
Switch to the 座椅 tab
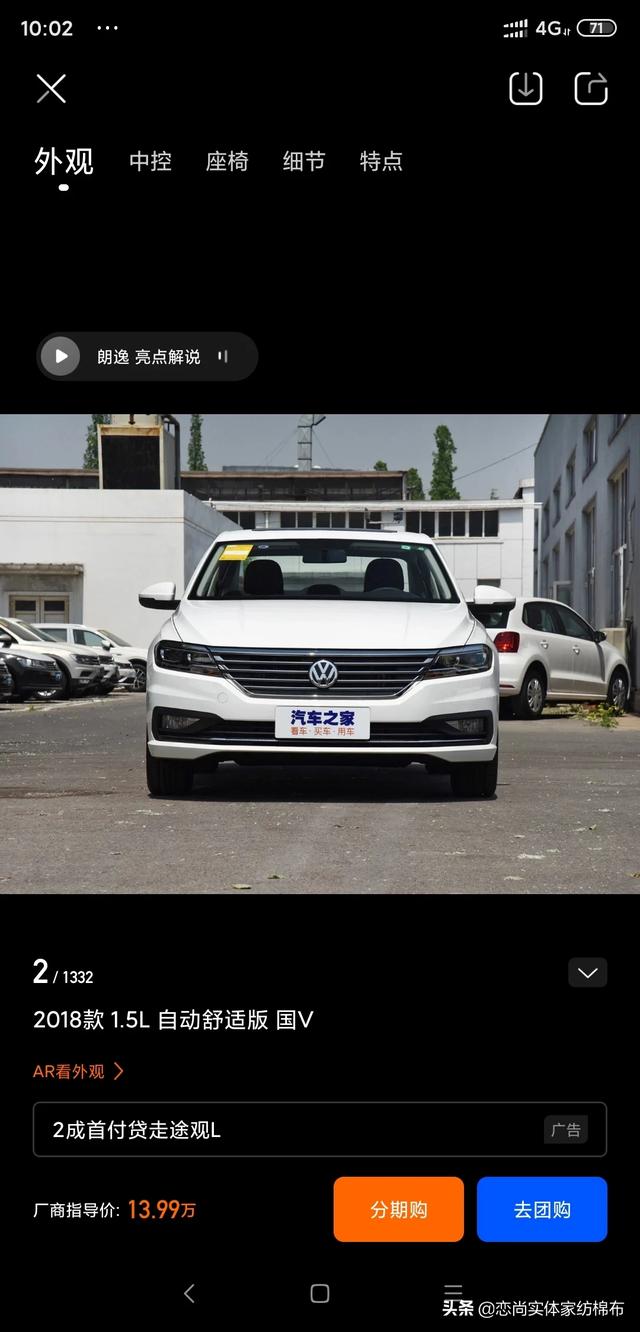click(x=227, y=161)
